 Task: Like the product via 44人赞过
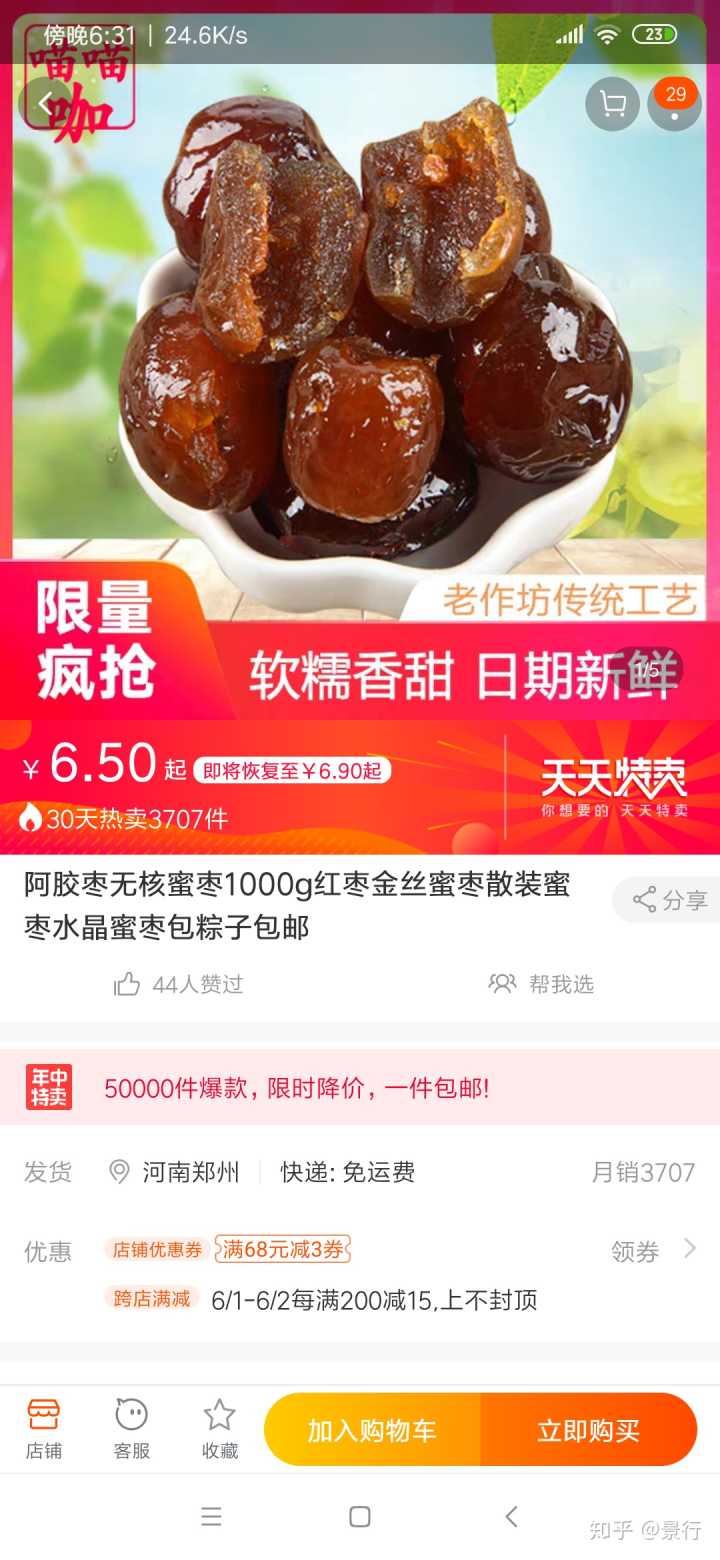[179, 984]
